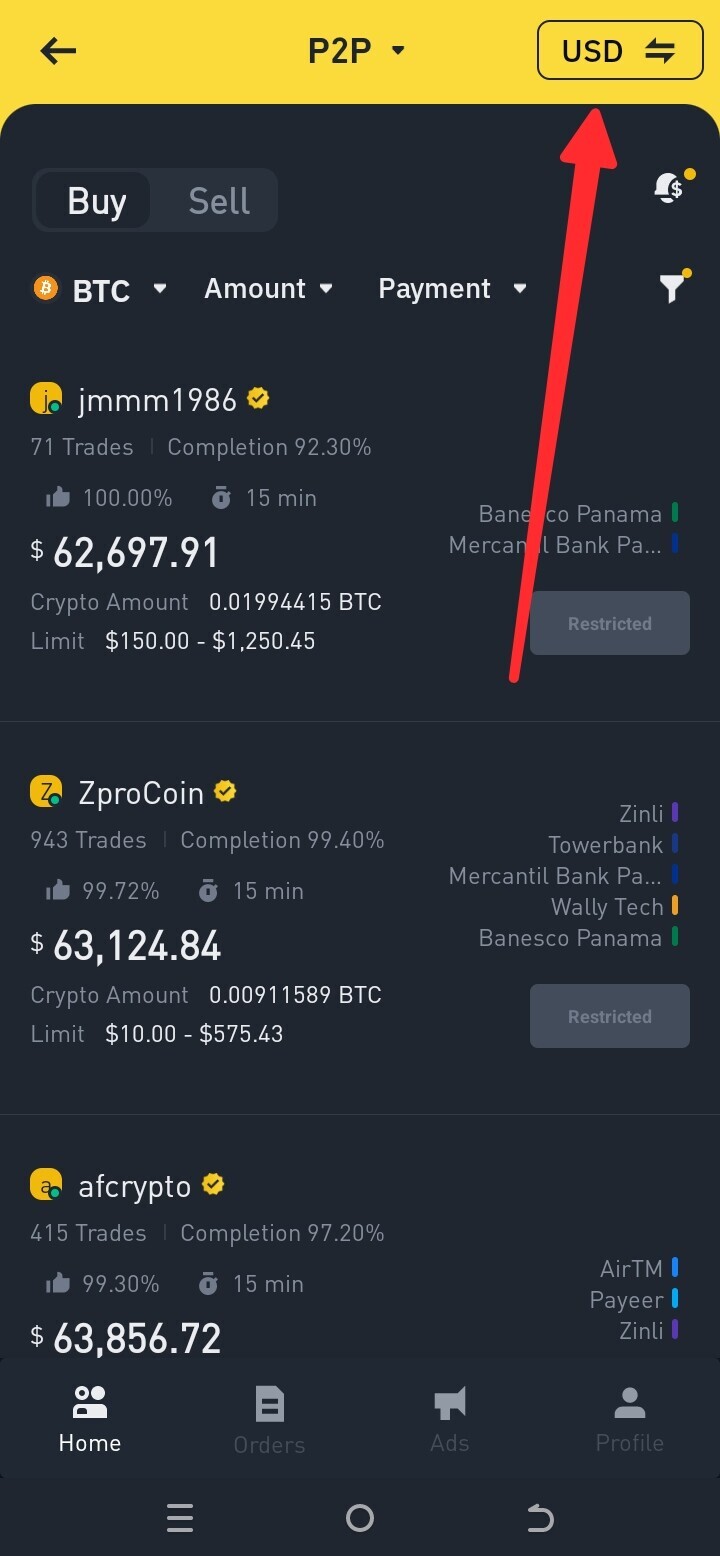Viewport: 720px width, 1556px height.
Task: Tap the system back button
Action: click(540, 1519)
